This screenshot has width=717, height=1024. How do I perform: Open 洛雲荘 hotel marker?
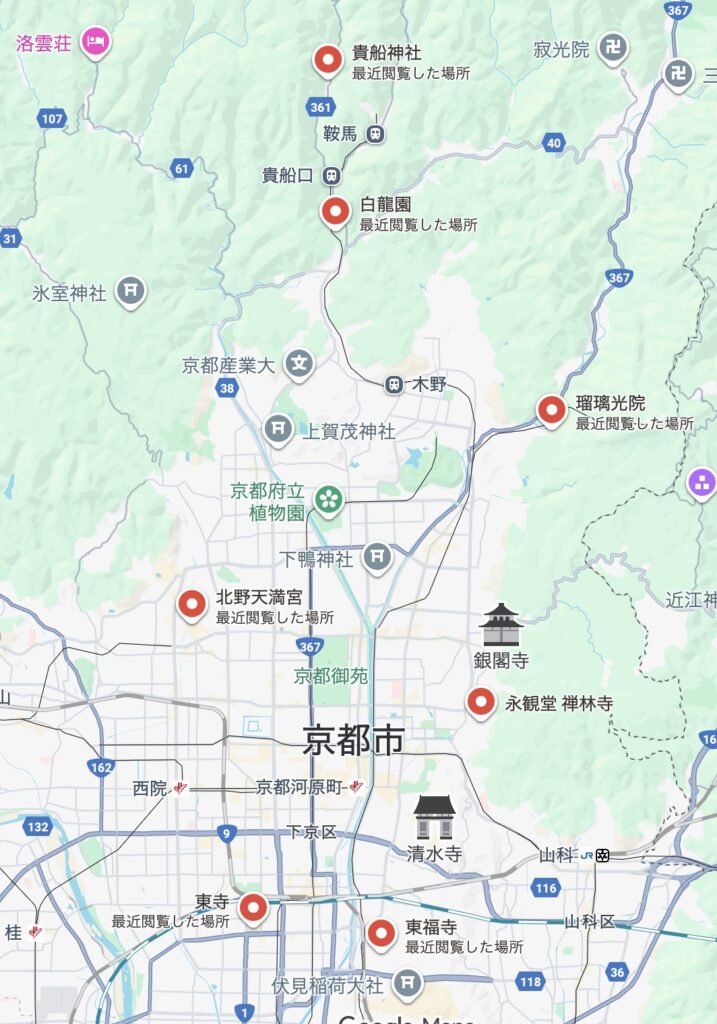click(x=95, y=41)
